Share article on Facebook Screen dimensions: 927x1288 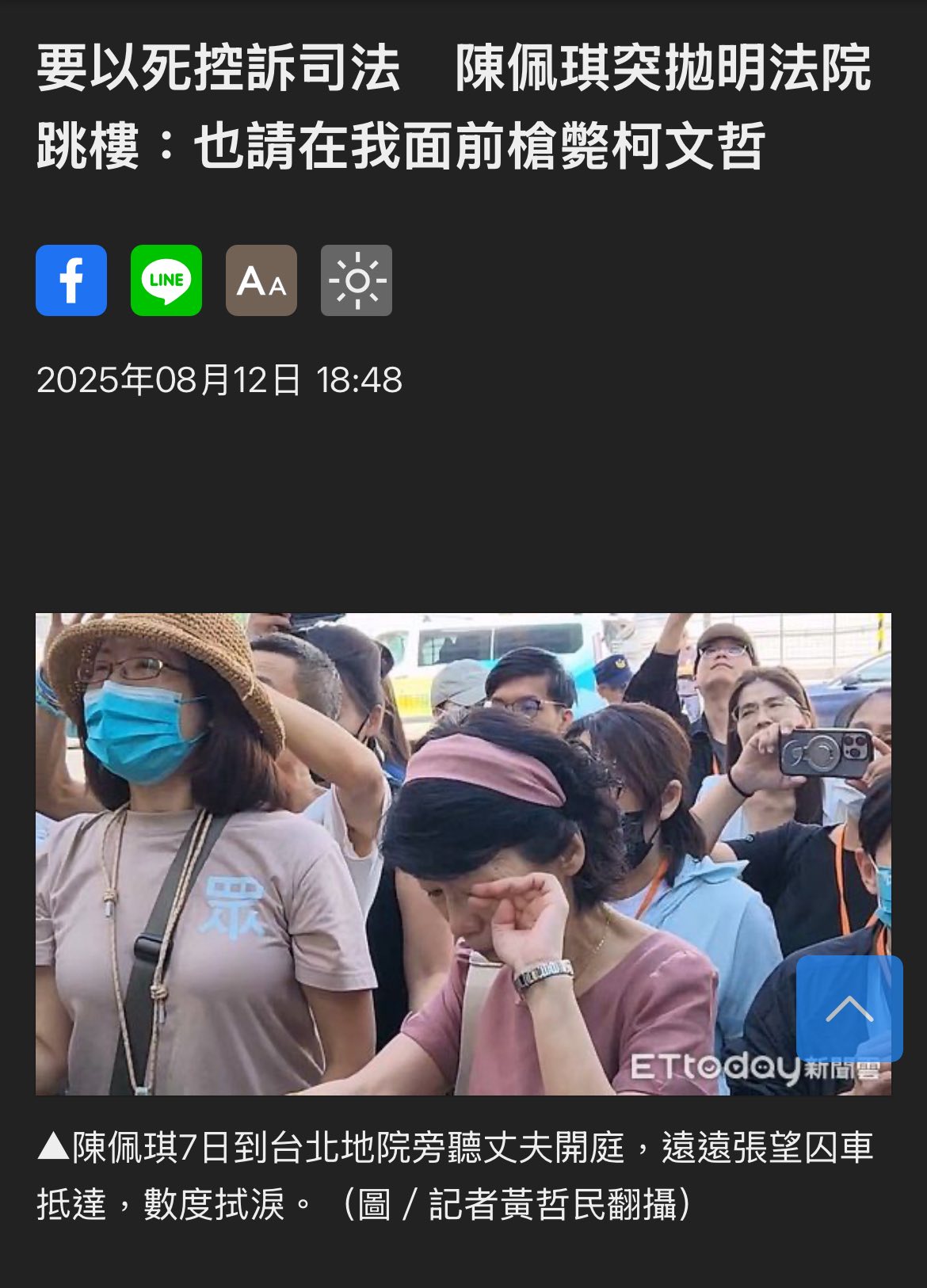tap(71, 280)
